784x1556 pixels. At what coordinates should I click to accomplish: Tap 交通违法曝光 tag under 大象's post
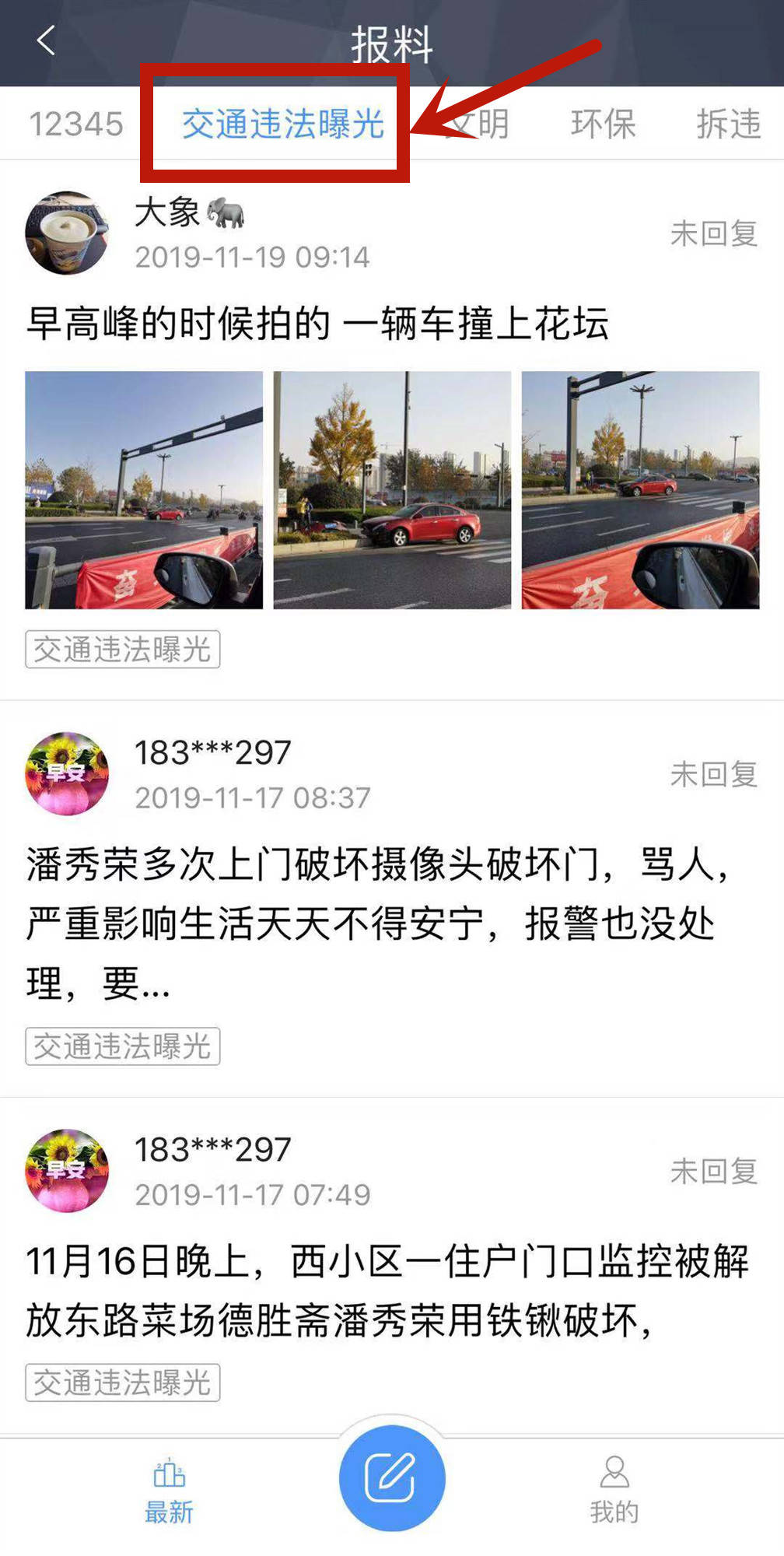click(x=123, y=649)
